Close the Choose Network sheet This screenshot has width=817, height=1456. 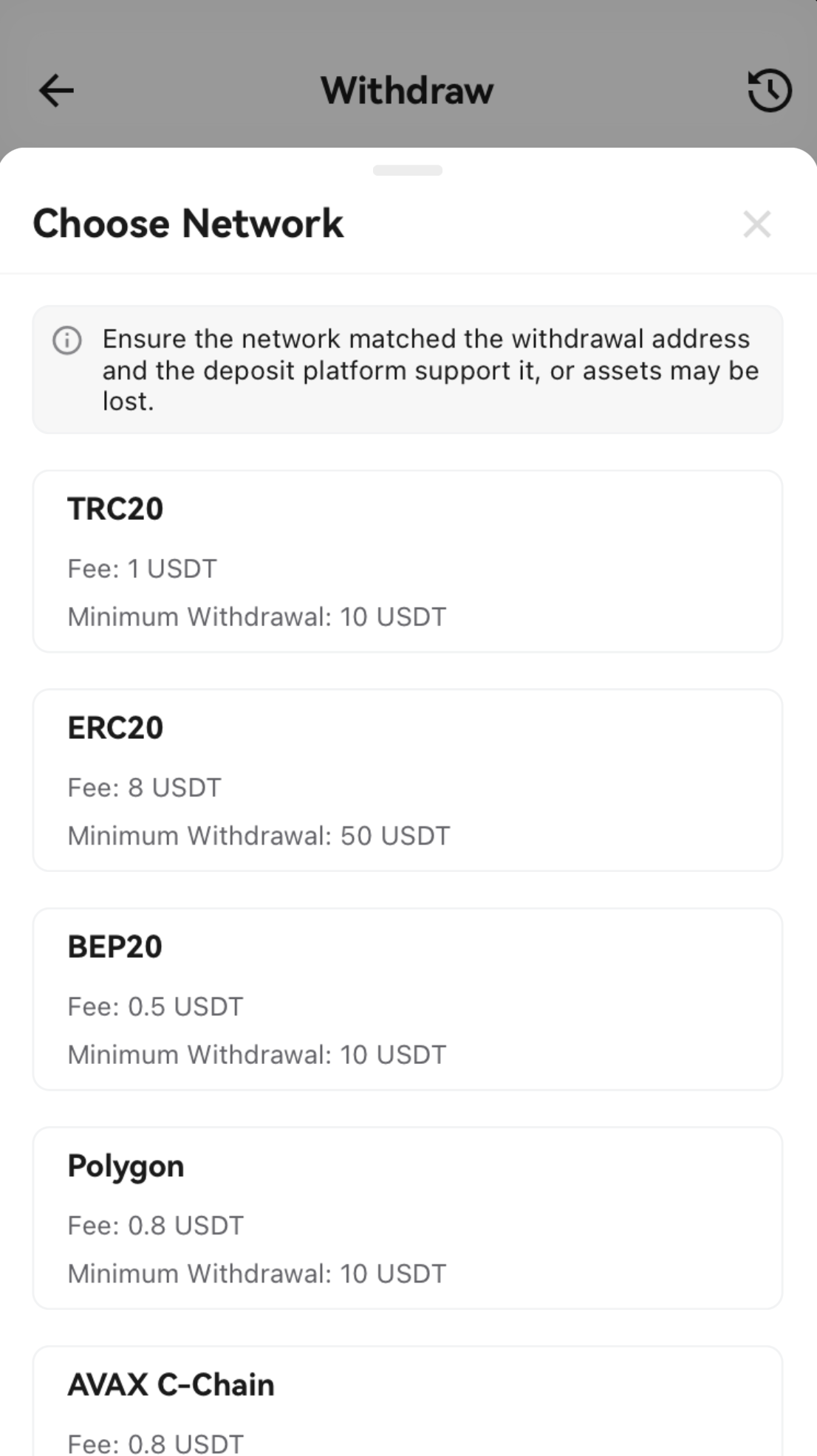[756, 224]
